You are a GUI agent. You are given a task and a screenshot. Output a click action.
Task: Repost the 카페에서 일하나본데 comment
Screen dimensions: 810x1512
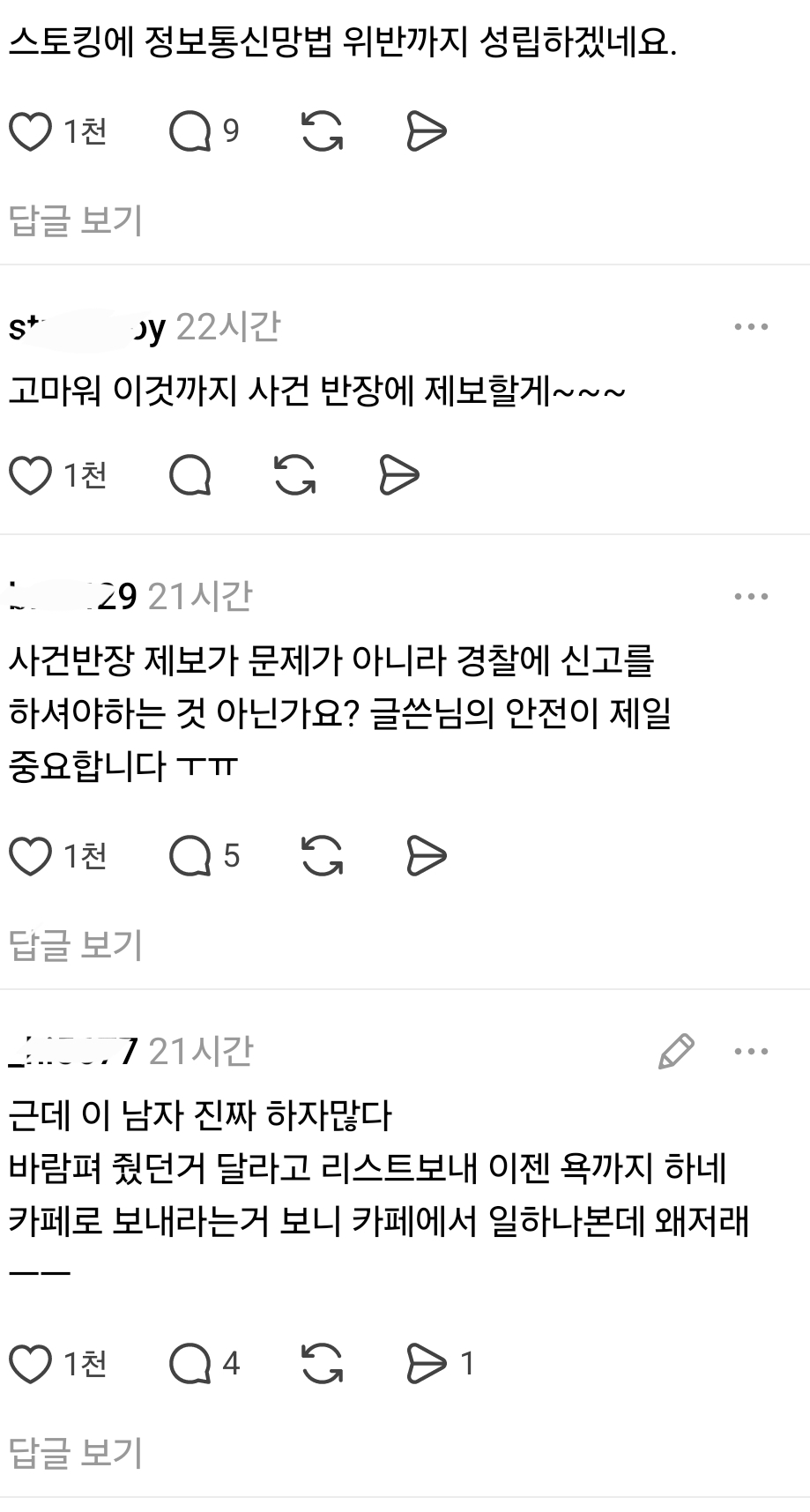pos(322,1364)
